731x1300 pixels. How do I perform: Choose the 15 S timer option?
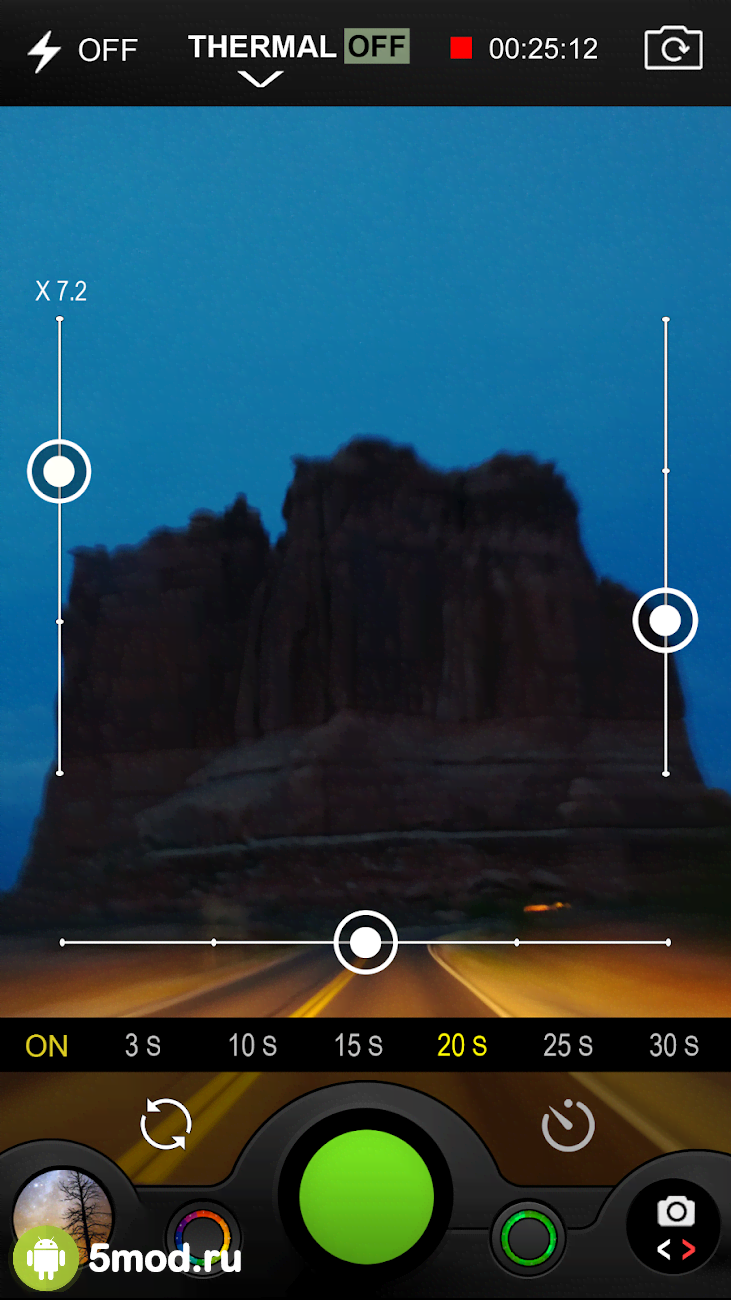(x=358, y=1046)
